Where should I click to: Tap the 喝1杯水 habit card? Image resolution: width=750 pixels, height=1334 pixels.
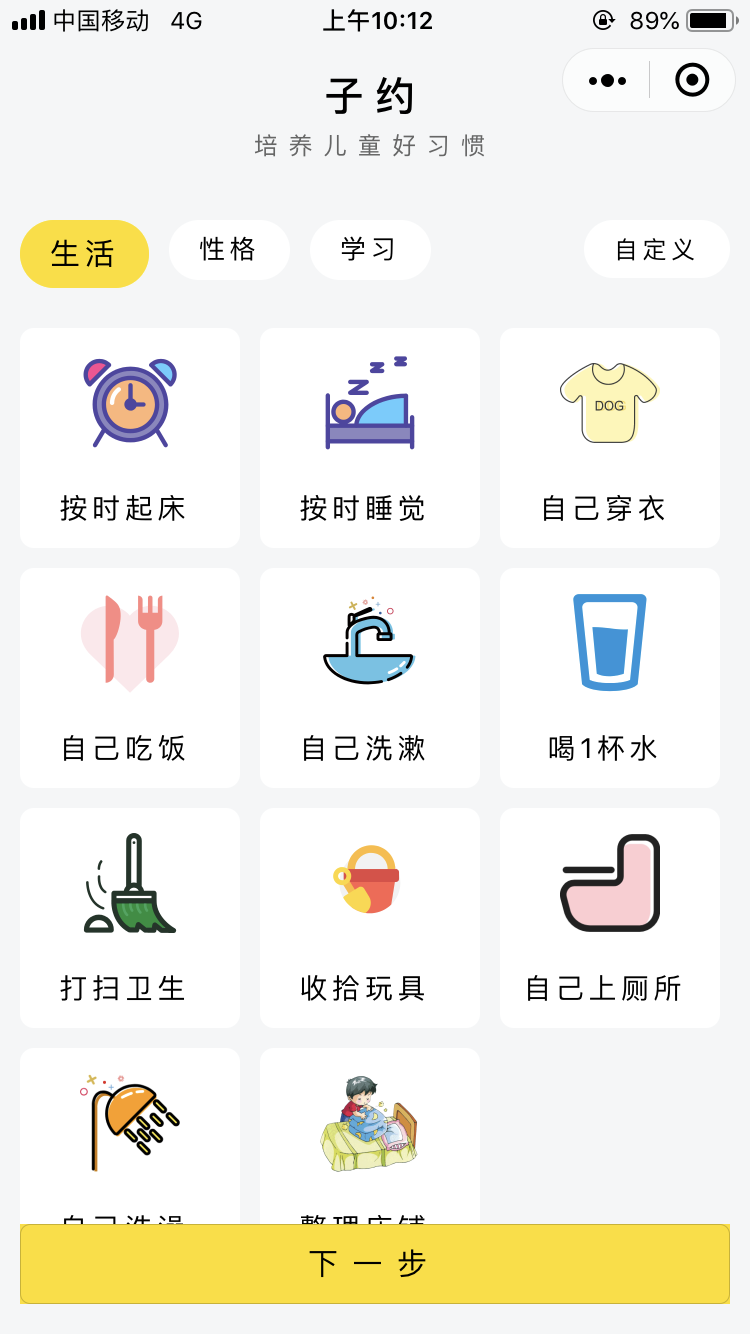[610, 678]
